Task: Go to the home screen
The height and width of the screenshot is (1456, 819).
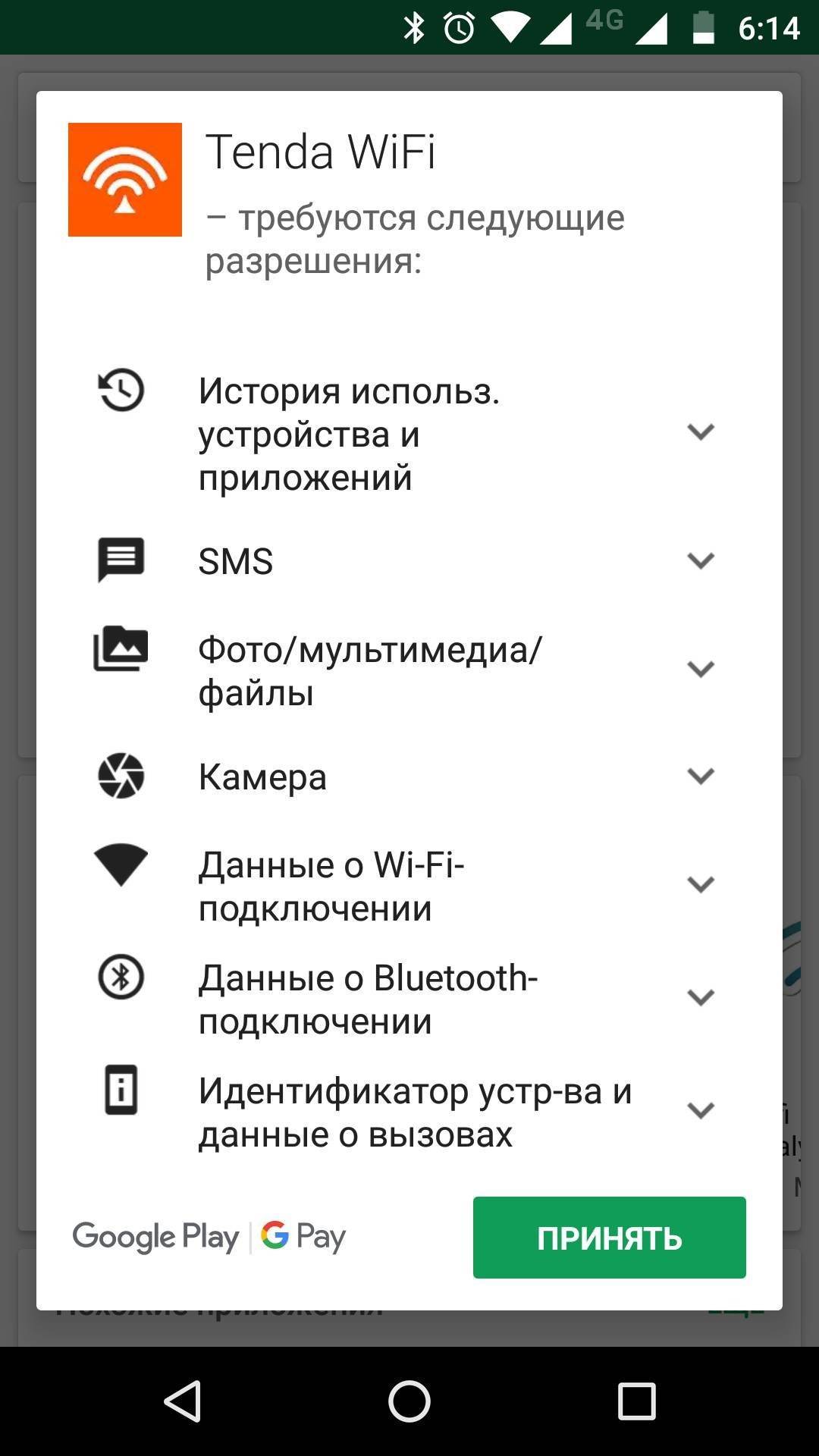Action: click(x=409, y=1401)
